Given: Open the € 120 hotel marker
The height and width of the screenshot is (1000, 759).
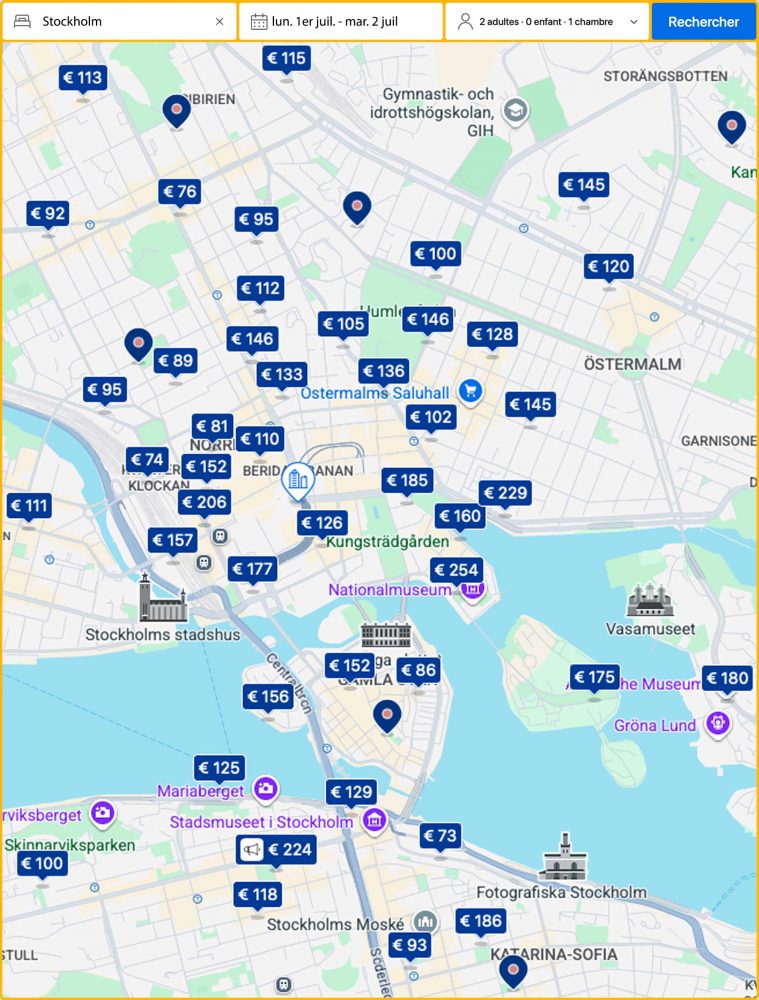Looking at the screenshot, I should (x=608, y=267).
